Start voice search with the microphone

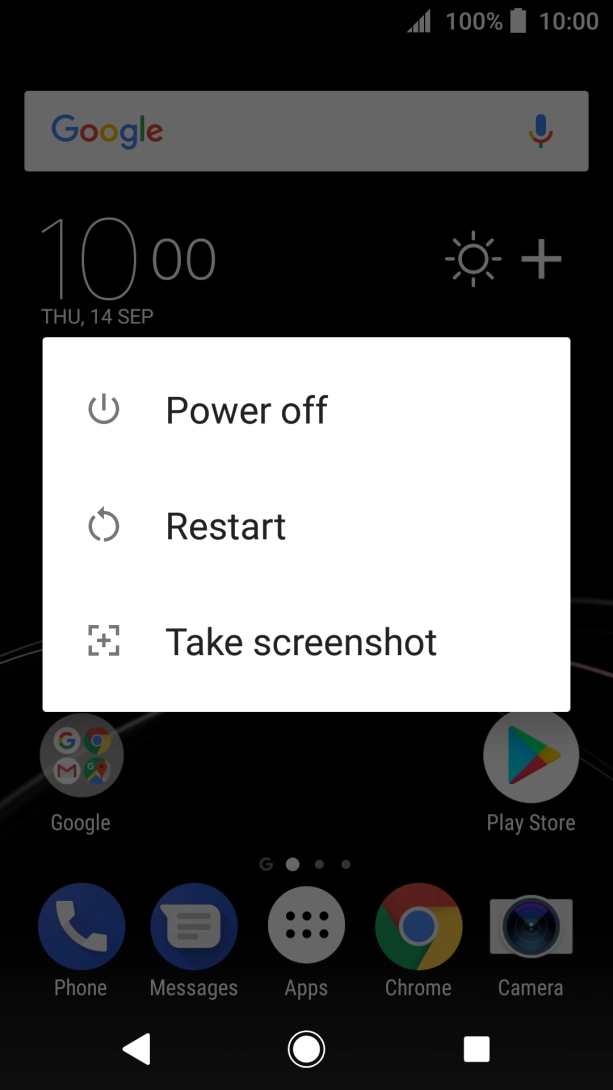click(541, 131)
